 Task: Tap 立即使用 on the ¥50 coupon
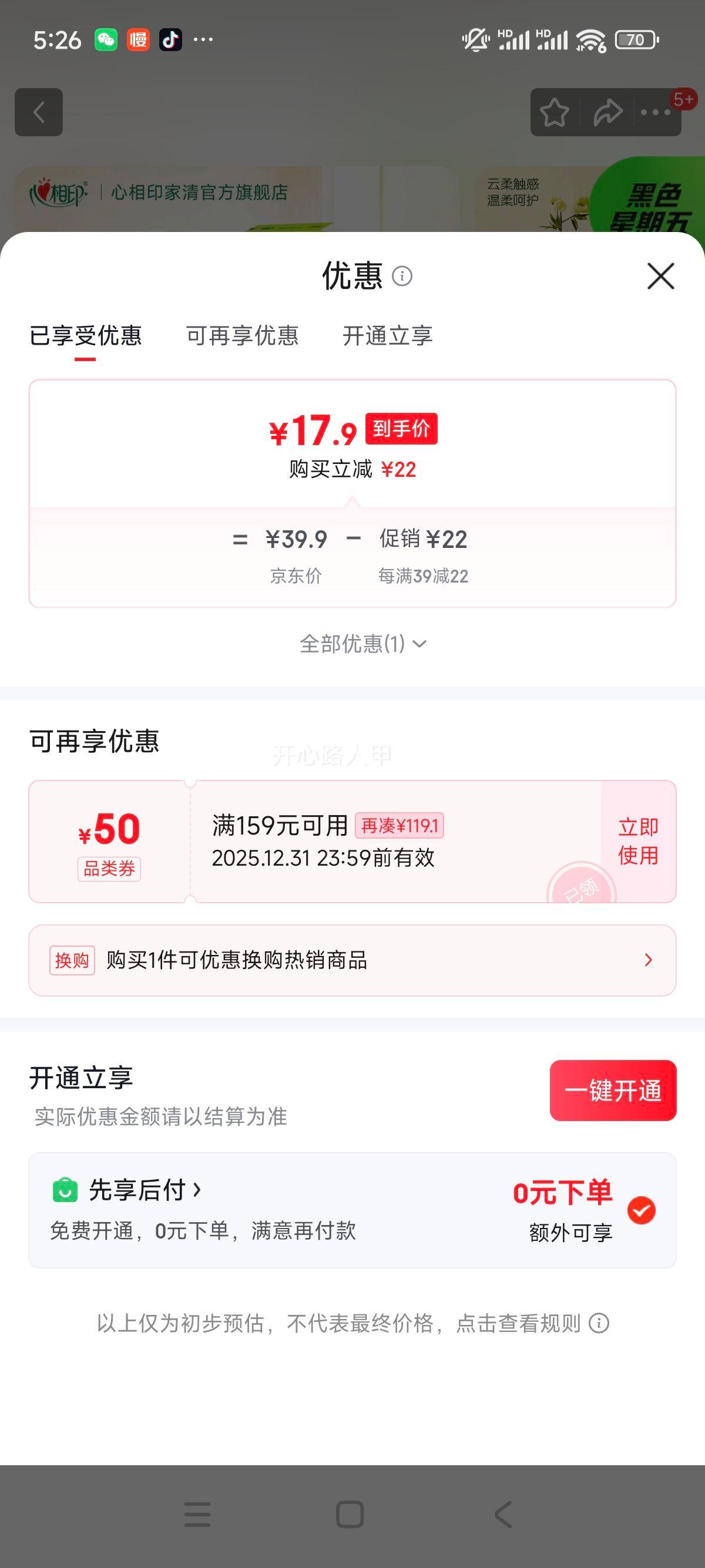point(637,842)
